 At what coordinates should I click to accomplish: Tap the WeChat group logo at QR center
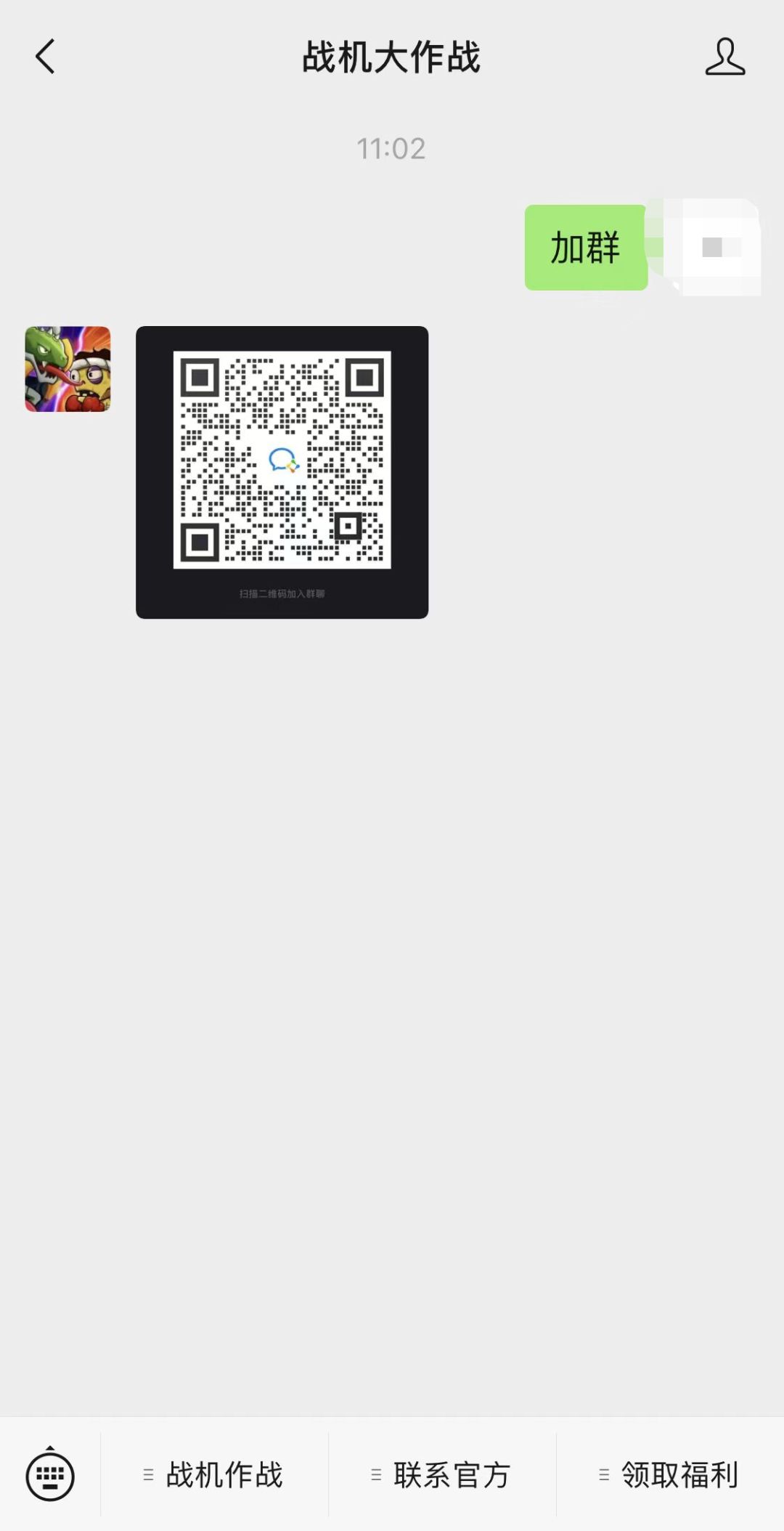(x=282, y=460)
